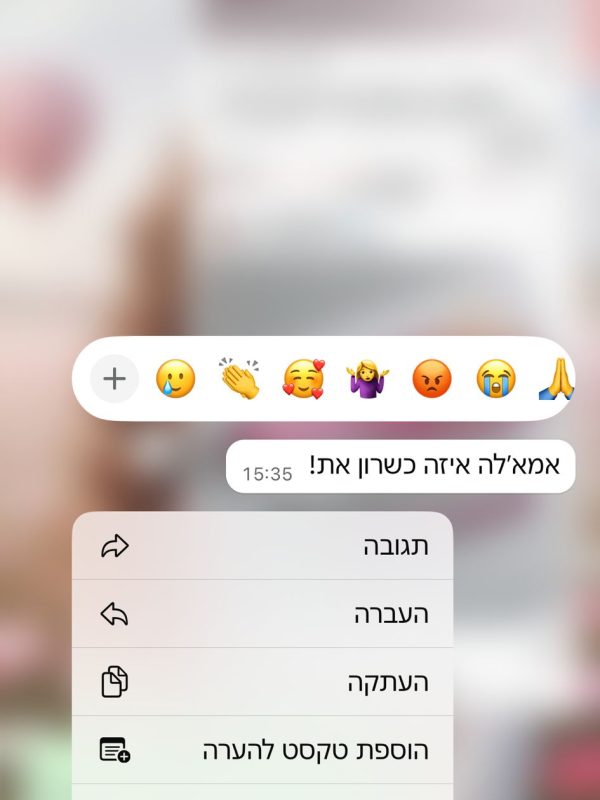React with the smiling hearts face emoji
The image size is (600, 800).
pos(304,379)
